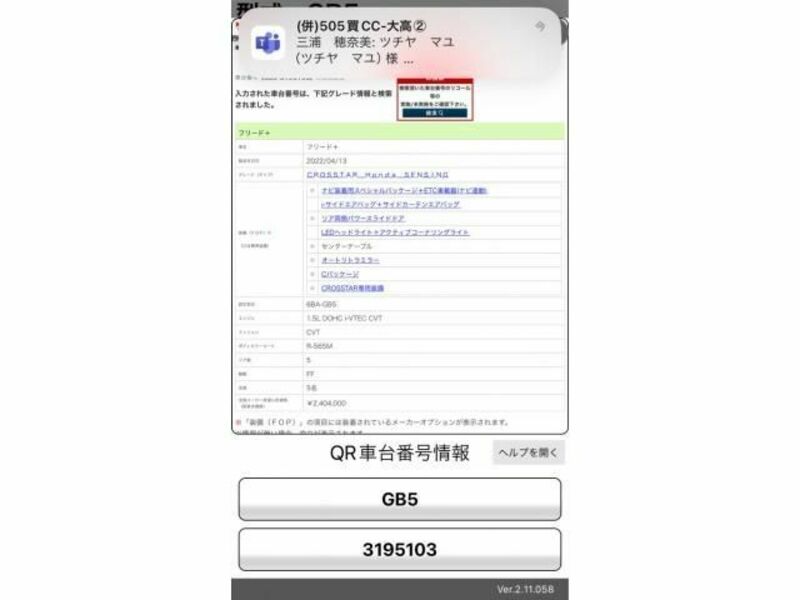Open the CROSSTAR専用装備 link
This screenshot has width=800, height=600.
pos(352,288)
